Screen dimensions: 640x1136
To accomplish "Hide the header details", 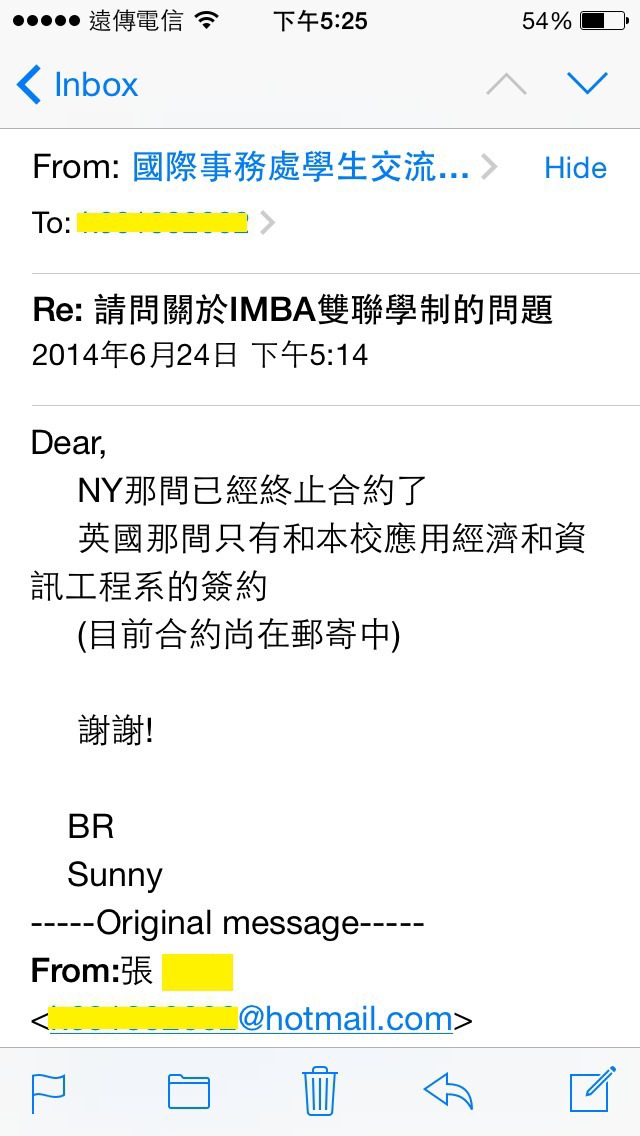I will [575, 168].
